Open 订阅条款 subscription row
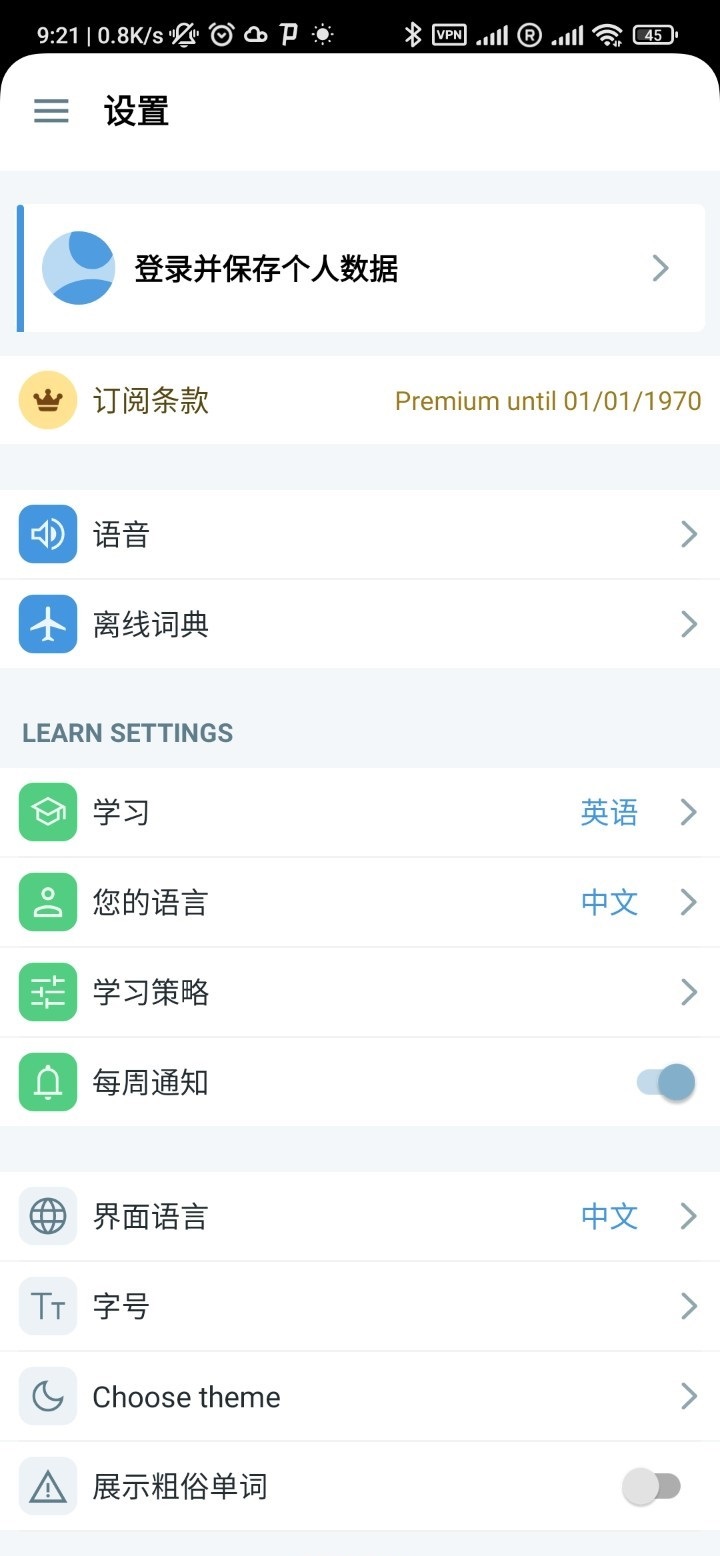Screen dimensions: 720x1556 coord(360,401)
